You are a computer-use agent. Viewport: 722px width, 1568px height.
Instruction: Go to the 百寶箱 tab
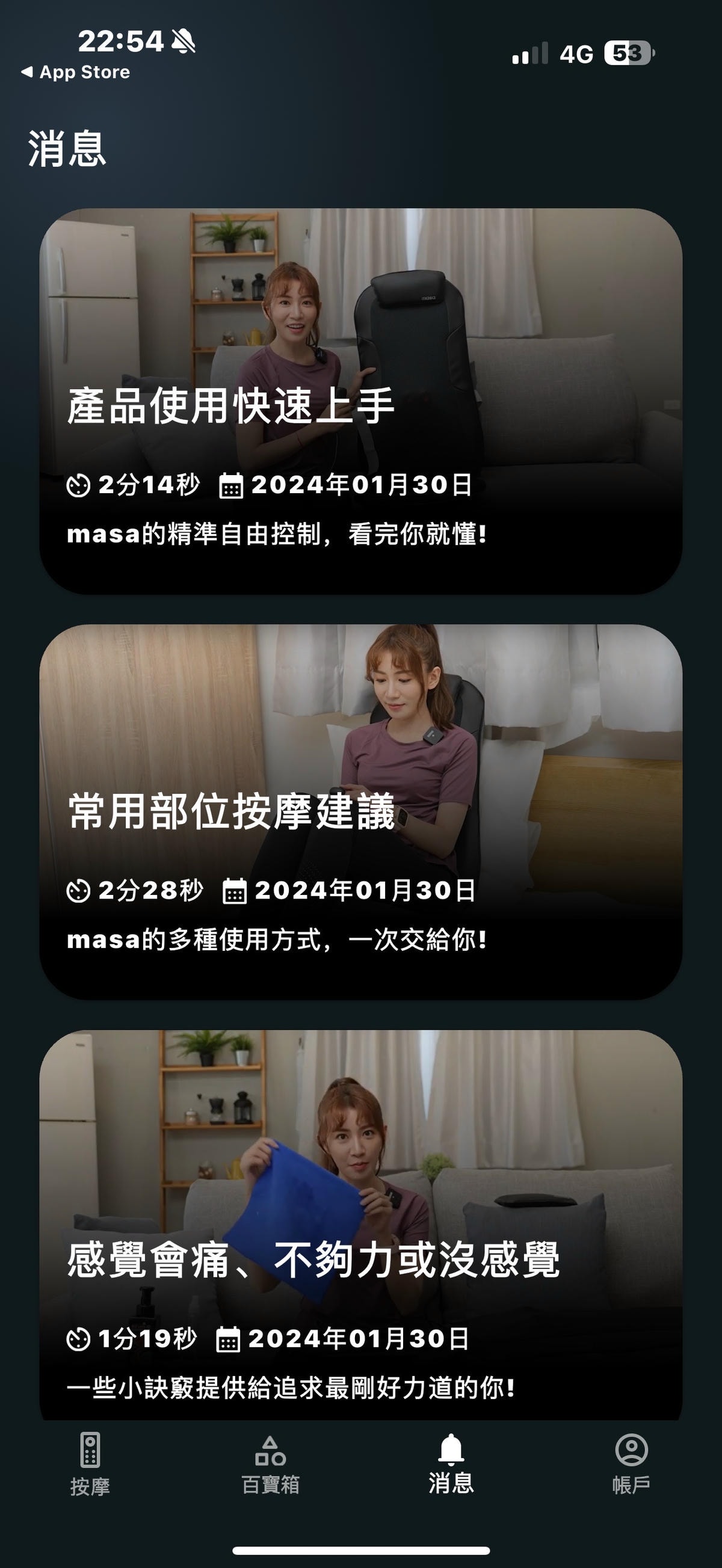click(x=270, y=1464)
